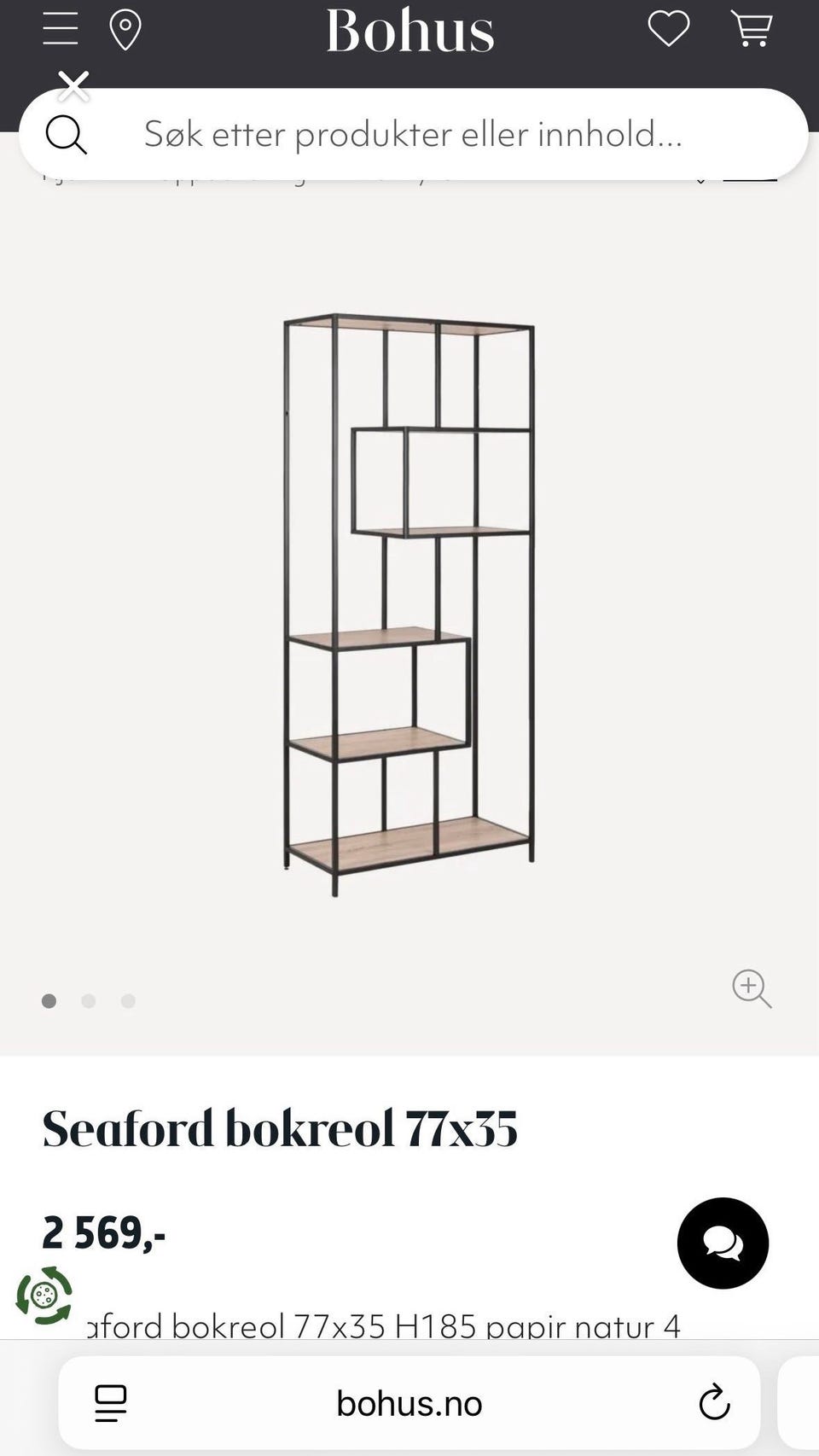Close the search overlay with the X
This screenshot has width=819, height=1456.
coord(74,85)
